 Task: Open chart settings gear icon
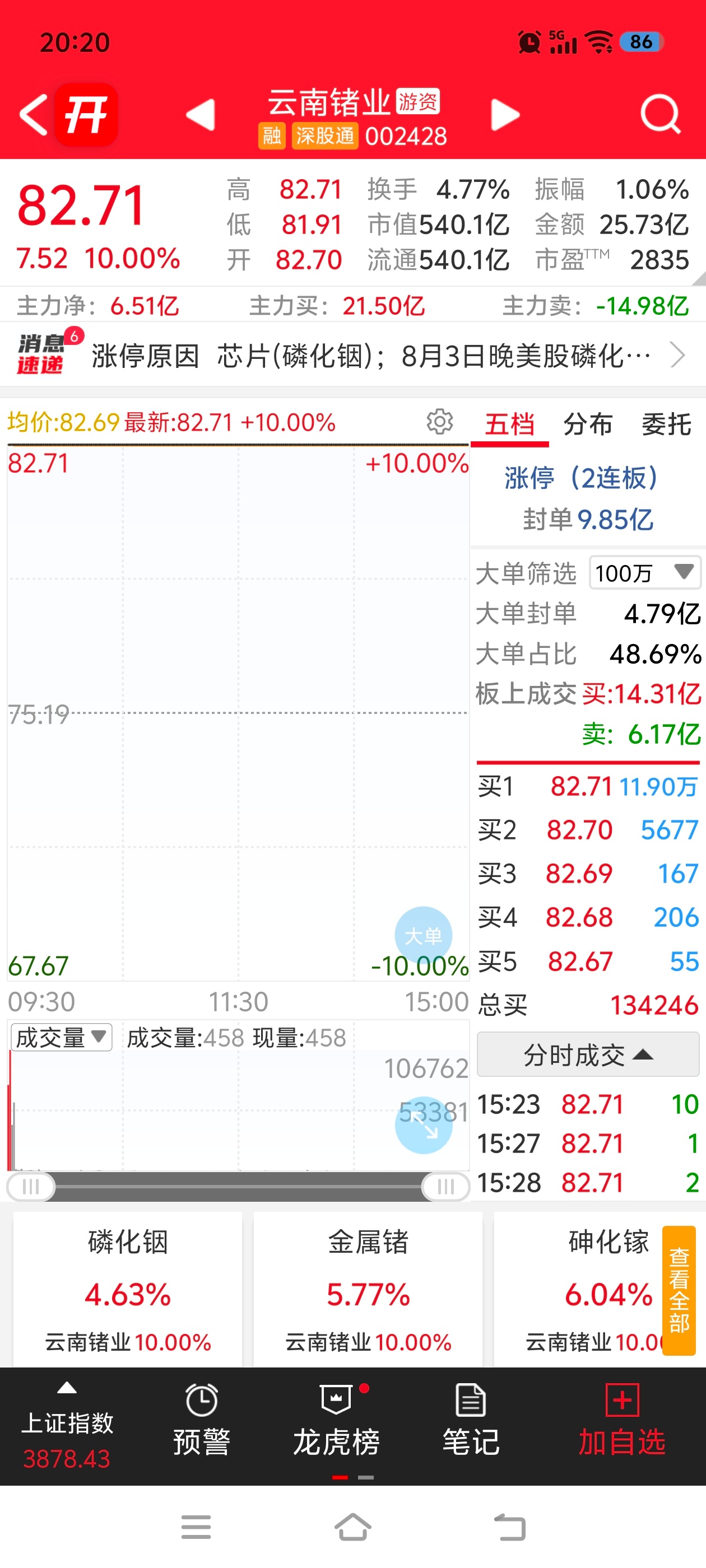tap(440, 421)
